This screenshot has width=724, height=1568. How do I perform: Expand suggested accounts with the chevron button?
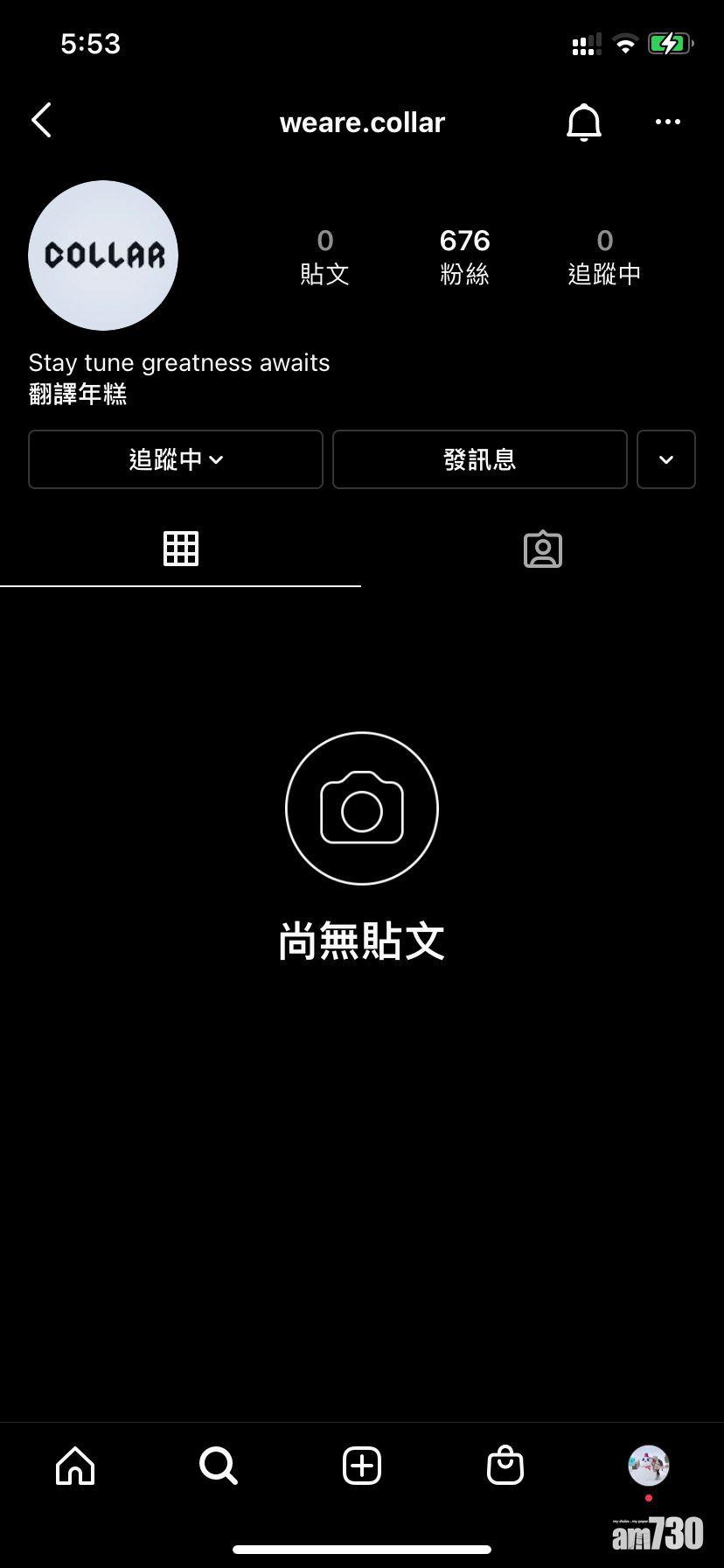click(x=665, y=459)
